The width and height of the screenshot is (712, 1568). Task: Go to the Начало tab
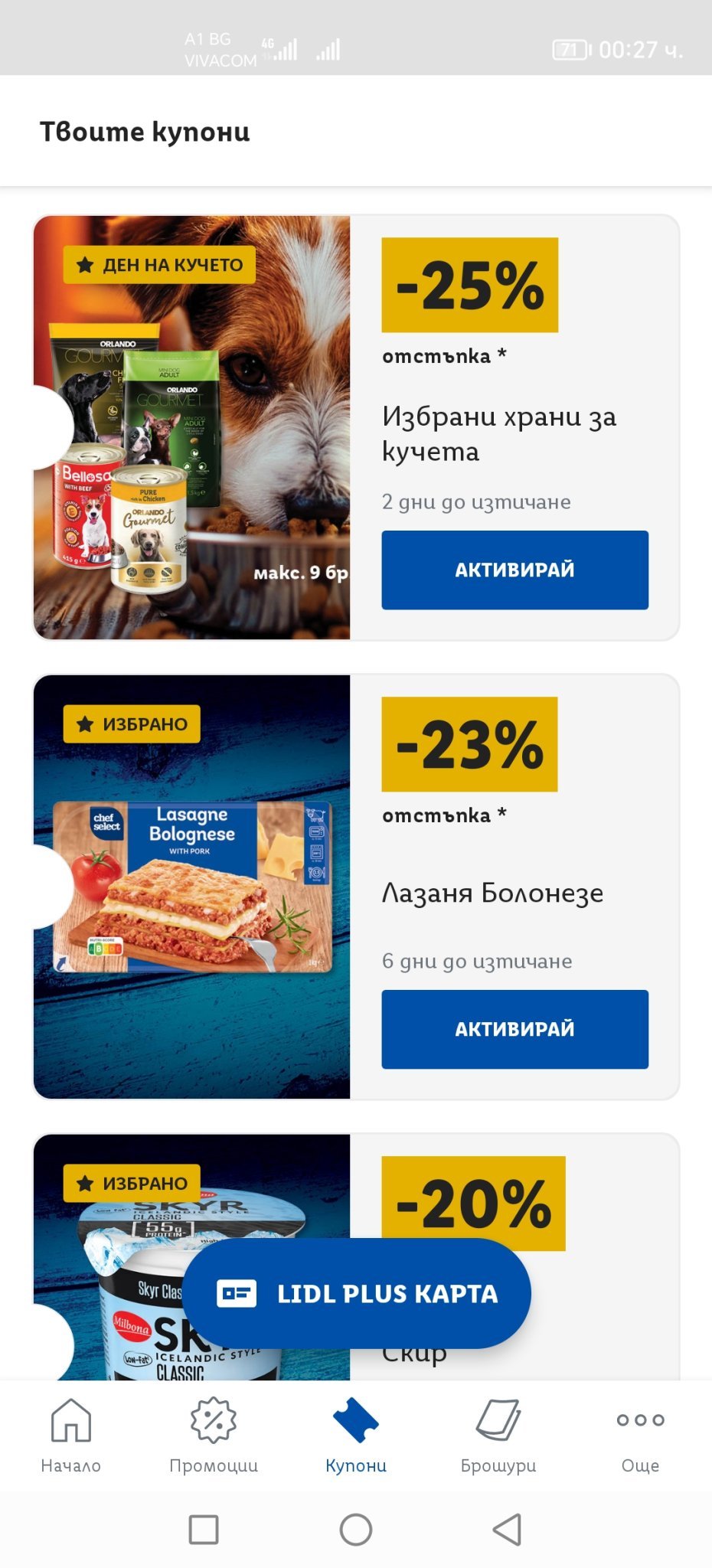tap(70, 1436)
